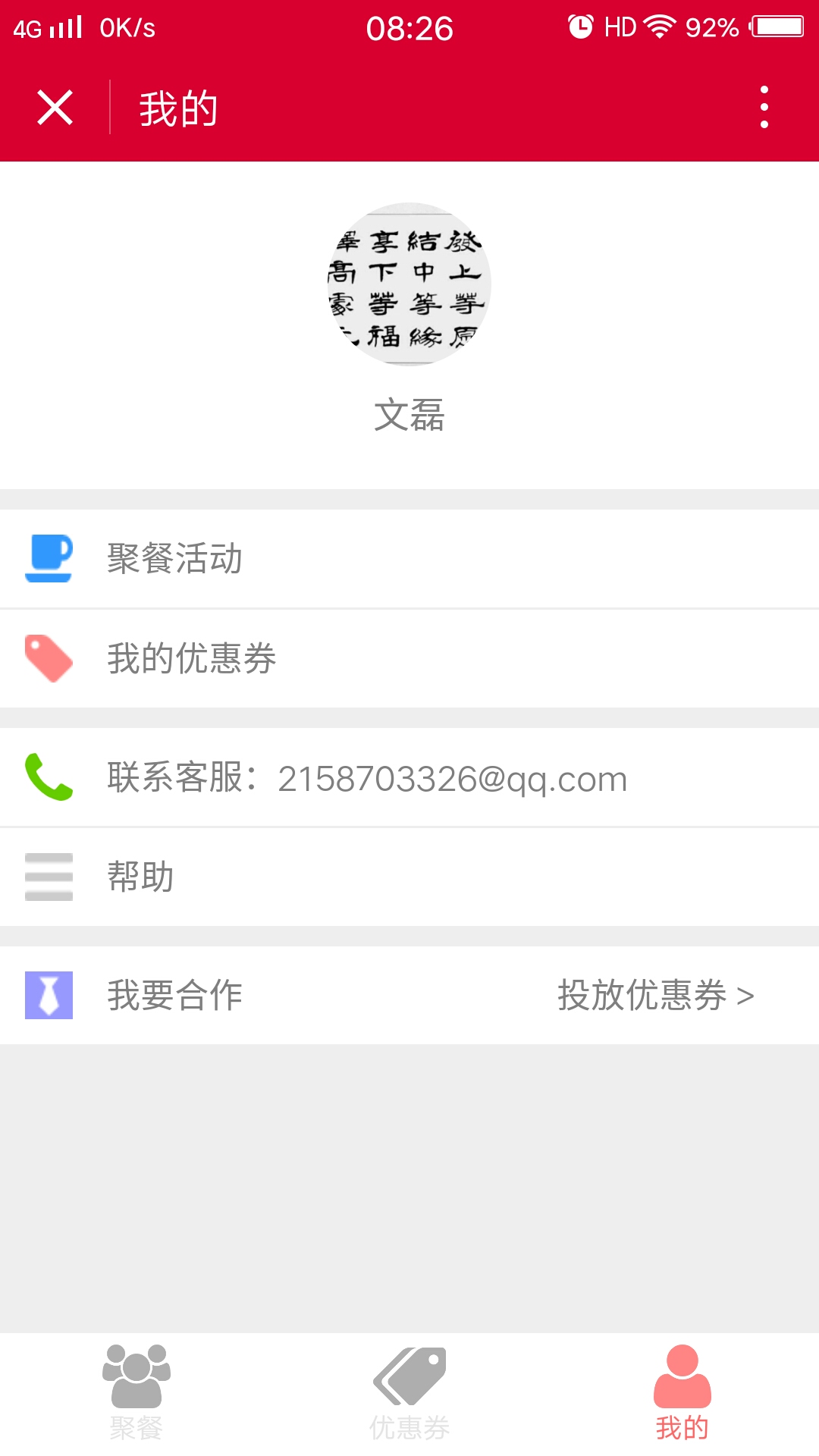819x1456 pixels.
Task: Close the 我的 page
Action: pos(55,108)
